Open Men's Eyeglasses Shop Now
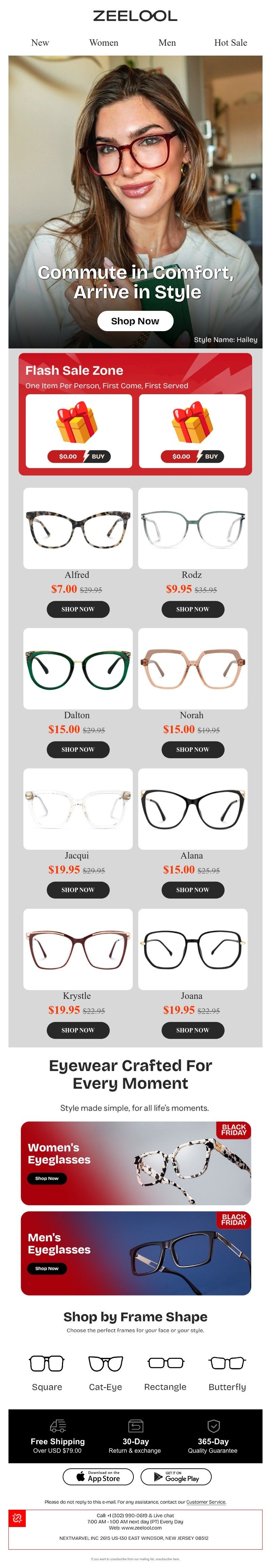Image resolution: width=271 pixels, height=1568 pixels. coord(47,1268)
